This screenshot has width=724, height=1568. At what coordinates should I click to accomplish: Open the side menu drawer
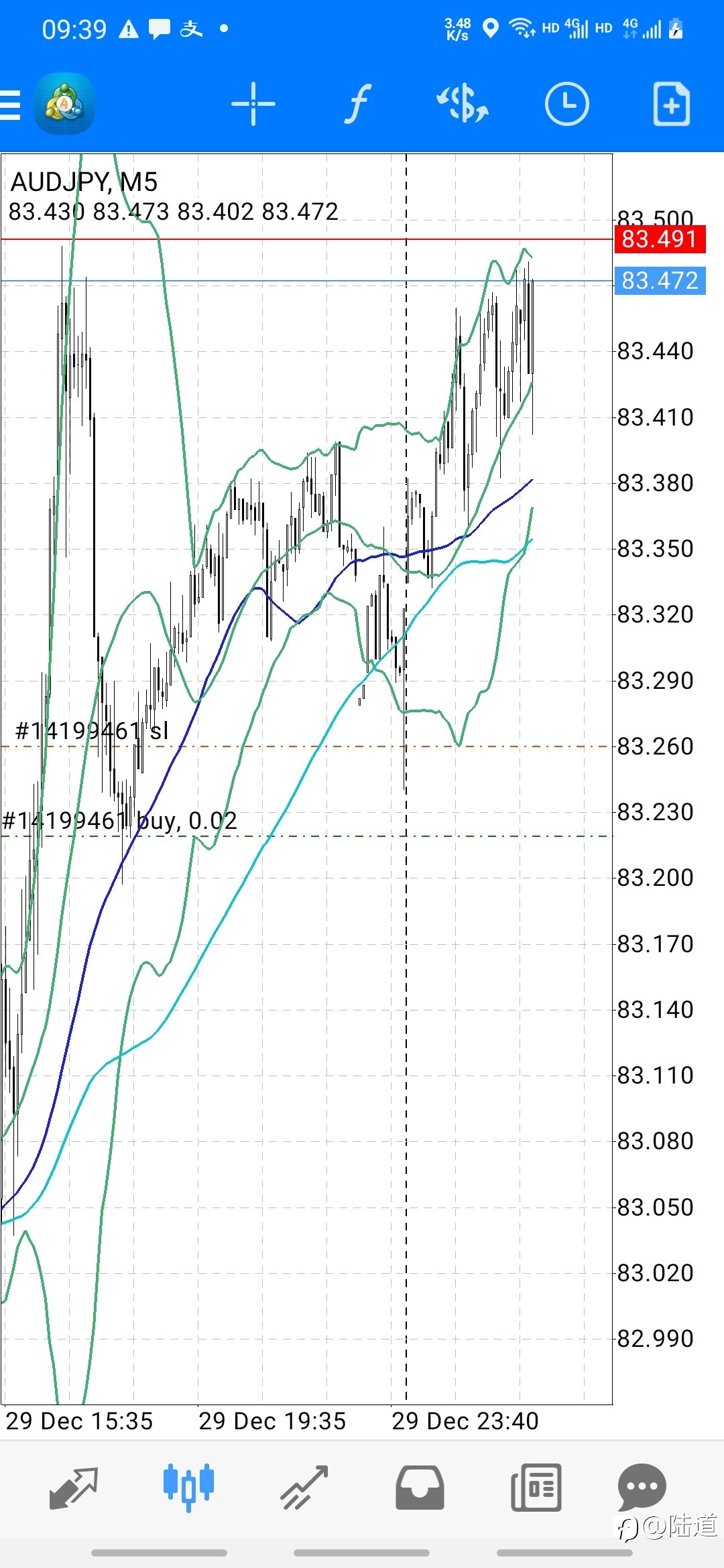[11, 105]
